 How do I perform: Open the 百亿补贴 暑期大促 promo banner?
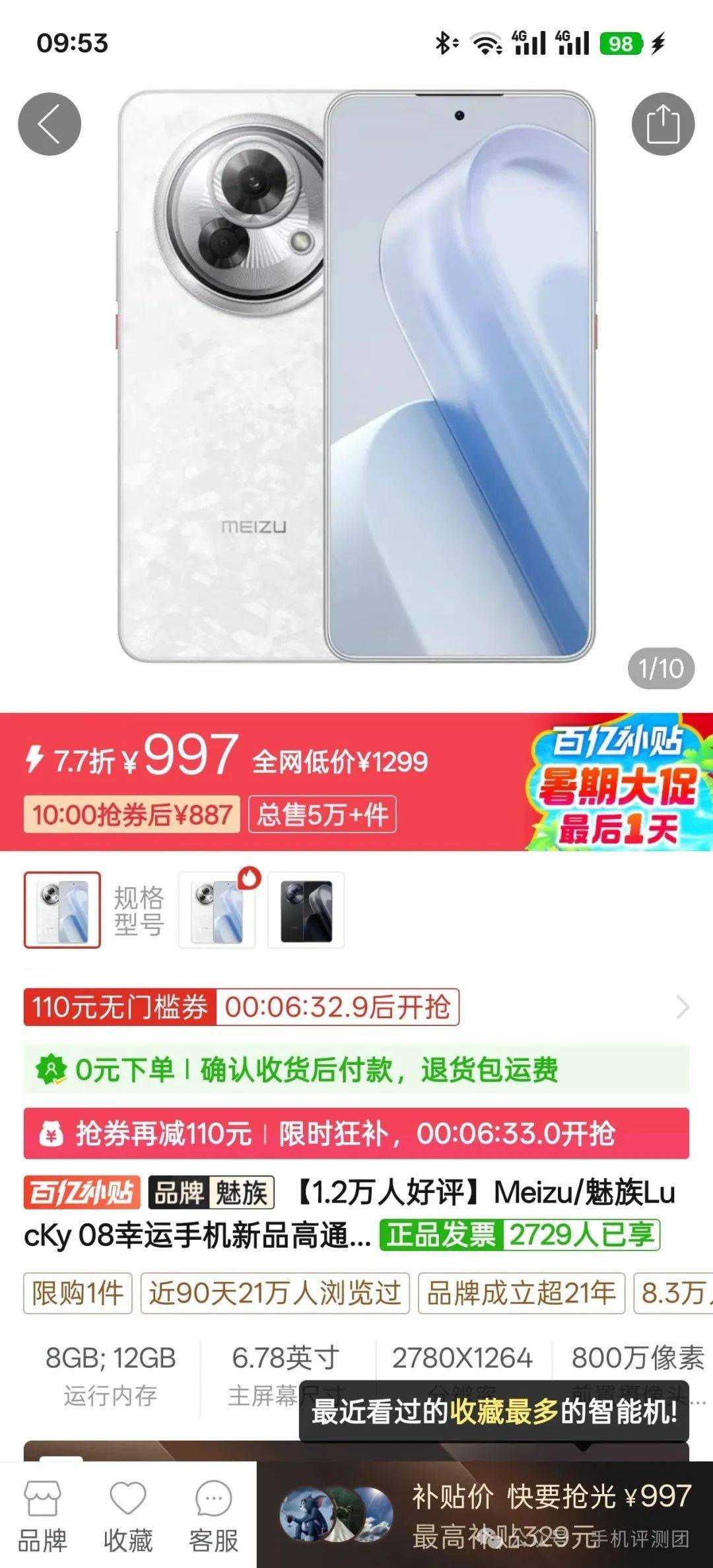click(617, 782)
